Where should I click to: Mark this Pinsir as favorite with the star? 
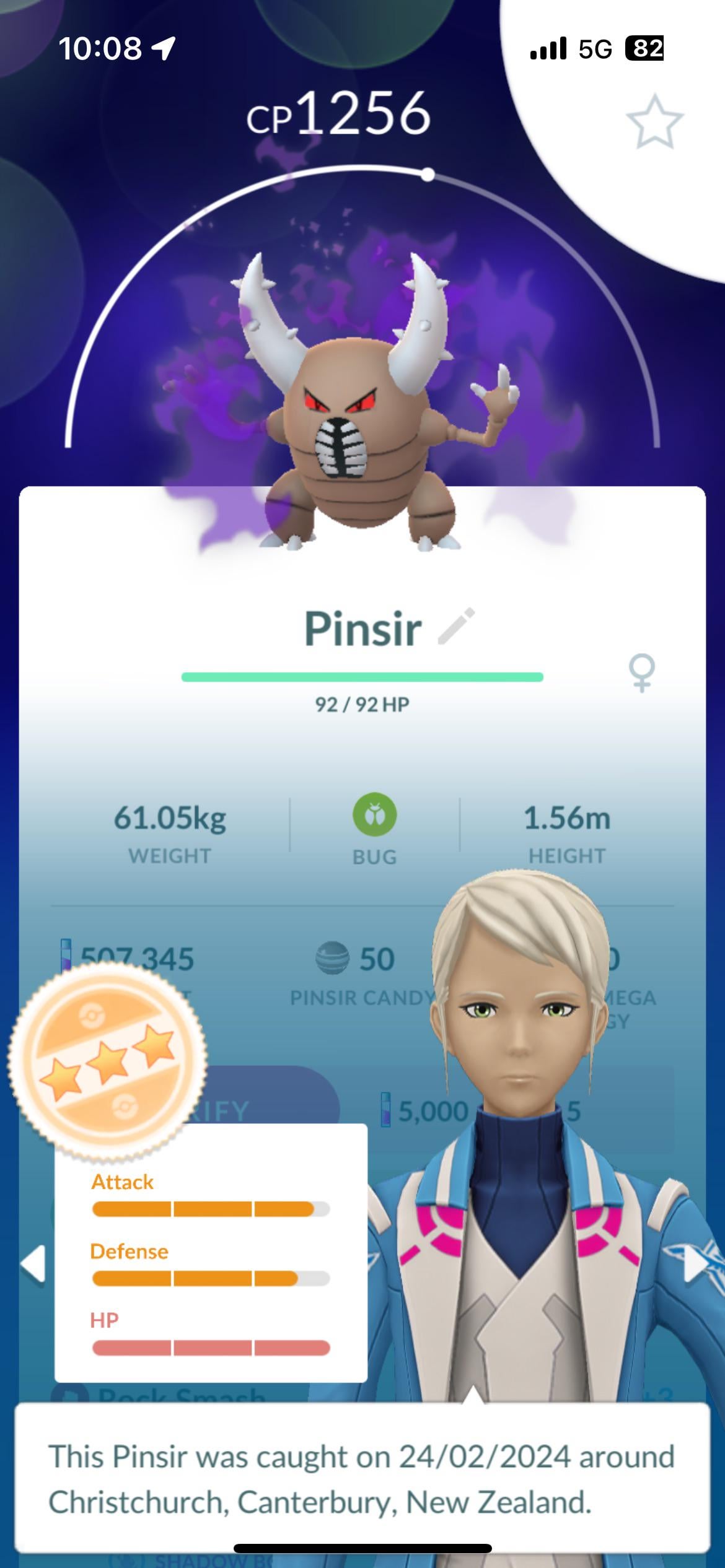654,121
